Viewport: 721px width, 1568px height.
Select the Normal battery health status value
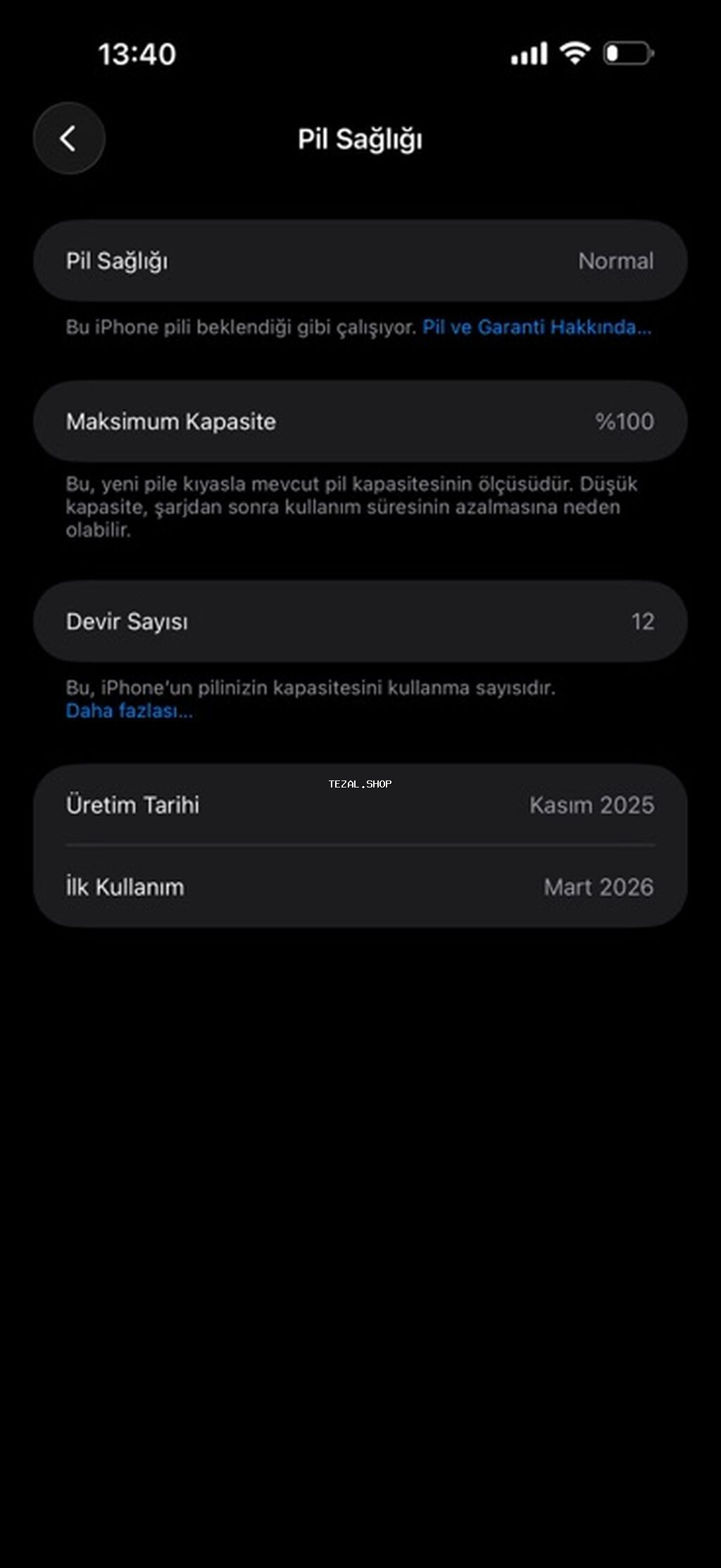coord(617,261)
